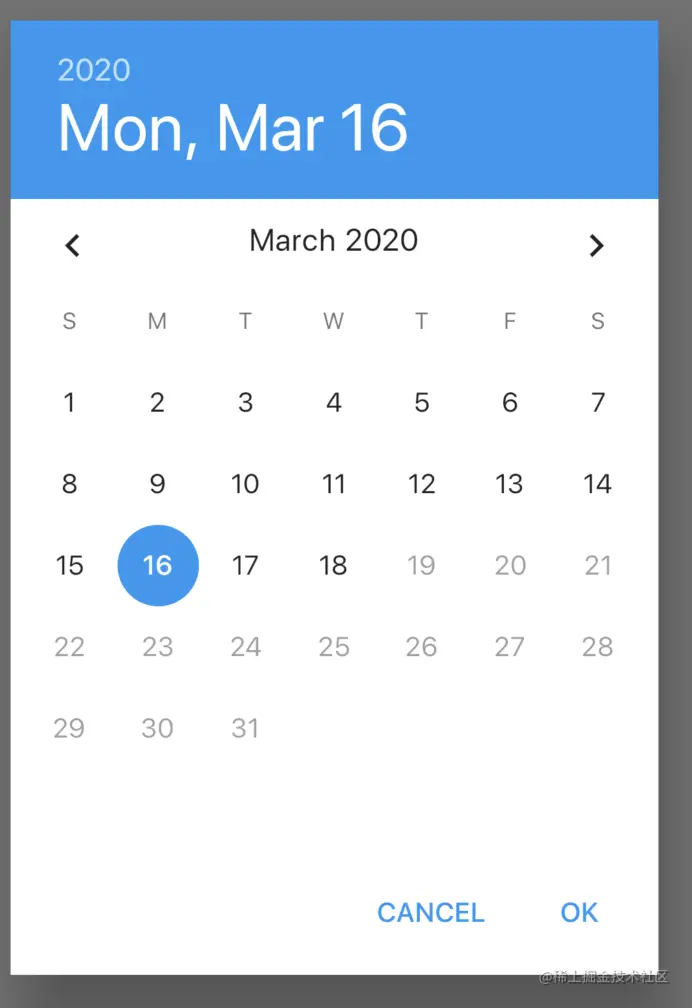Screen dimensions: 692x1008
Task: Select March 11
Action: tap(333, 484)
